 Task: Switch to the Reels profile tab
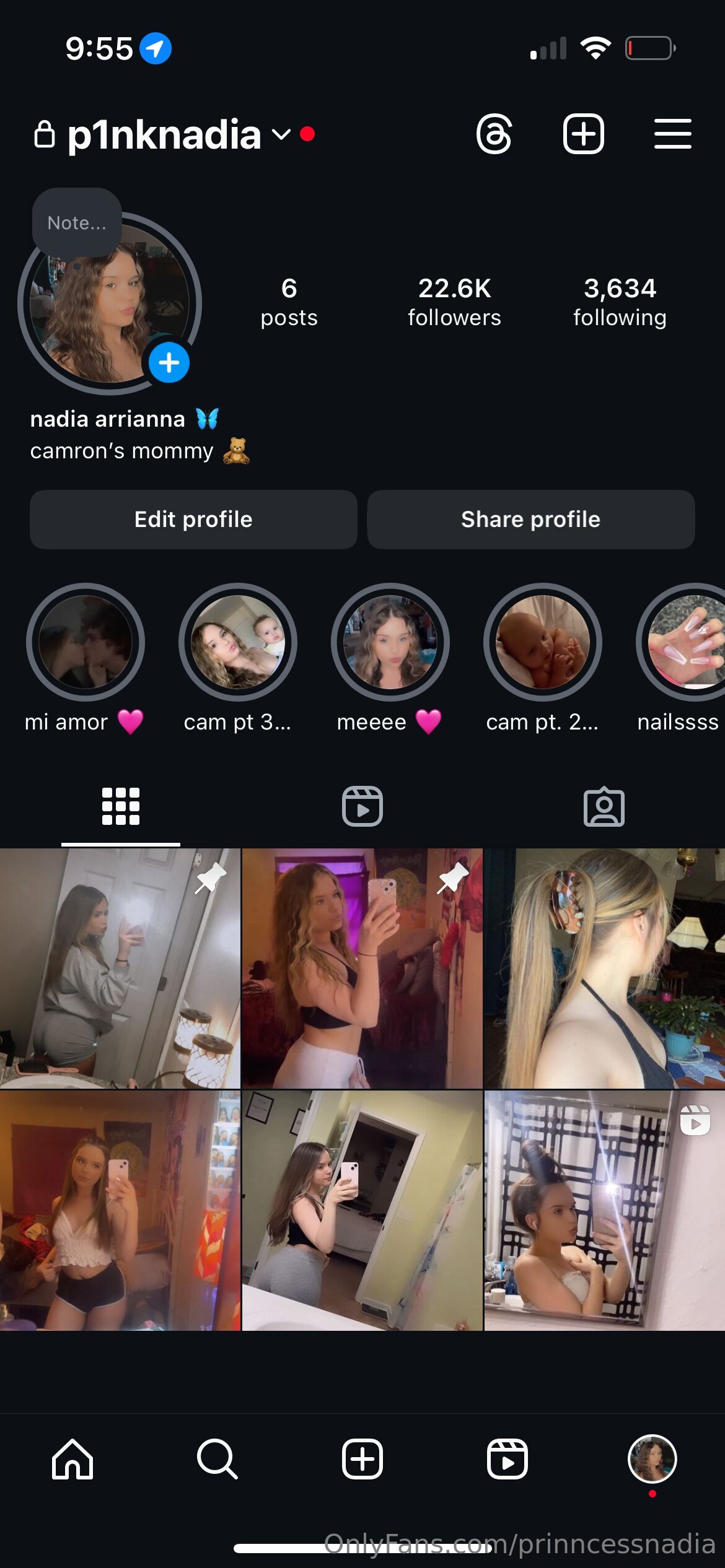pos(362,806)
